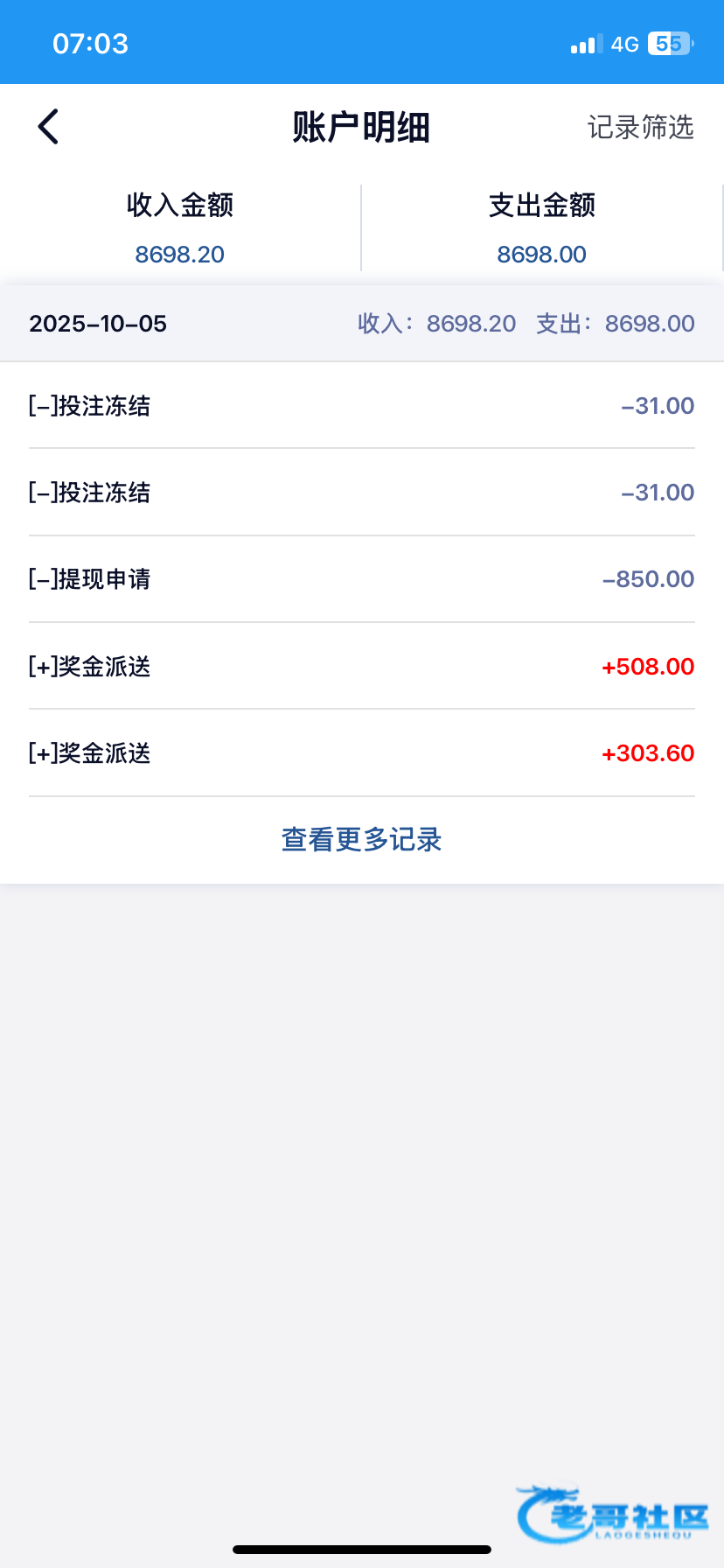View the 奖金派送 +508.00 entry

click(361, 667)
